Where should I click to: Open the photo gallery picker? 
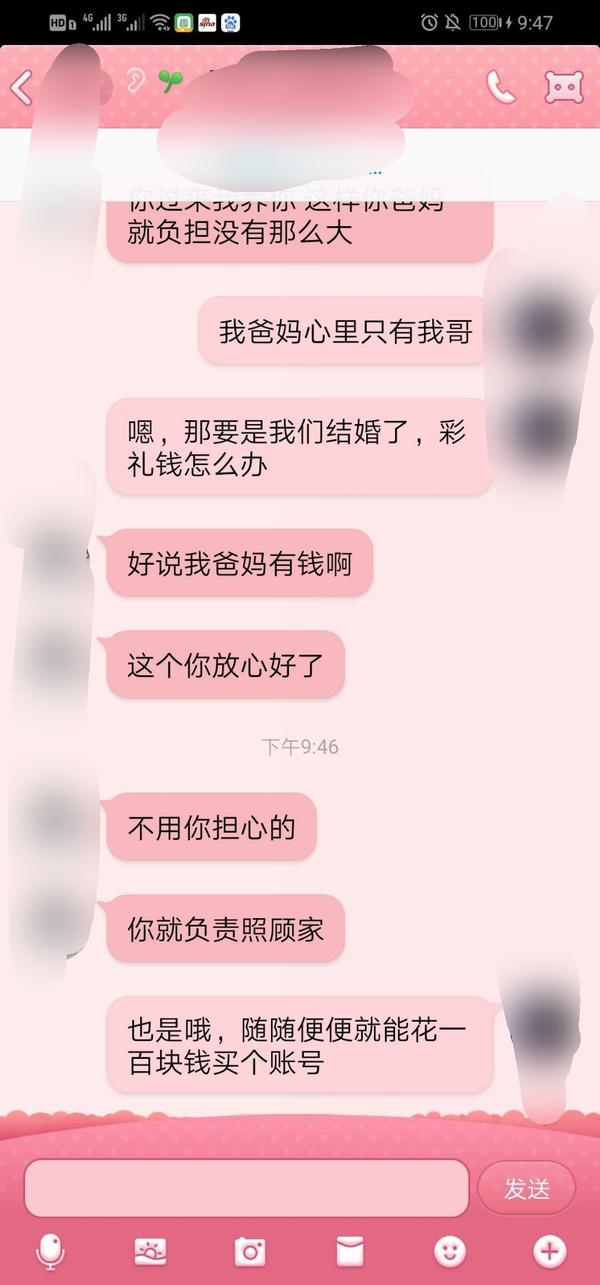coord(150,1250)
